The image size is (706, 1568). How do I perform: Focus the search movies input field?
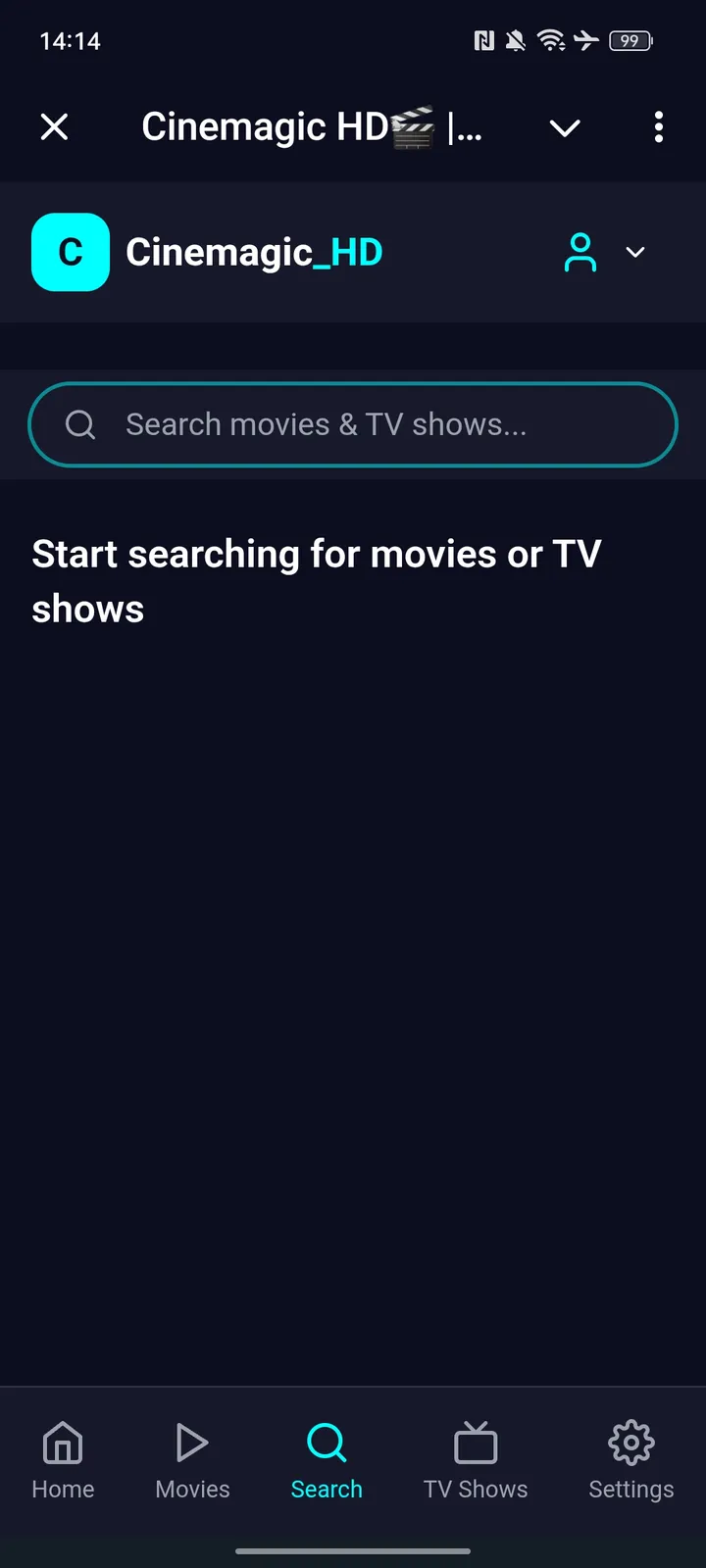point(353,424)
